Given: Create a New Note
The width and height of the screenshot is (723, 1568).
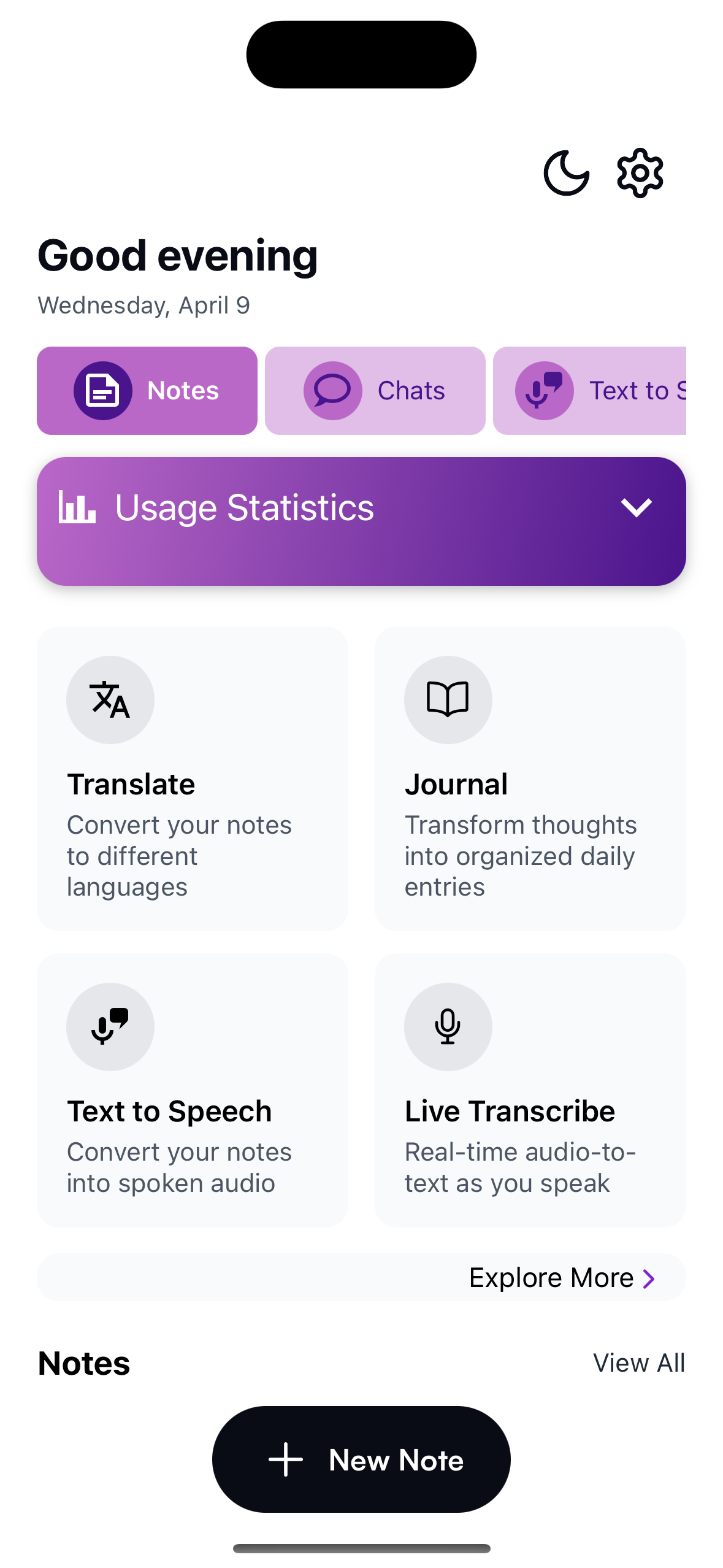Looking at the screenshot, I should (361, 1459).
